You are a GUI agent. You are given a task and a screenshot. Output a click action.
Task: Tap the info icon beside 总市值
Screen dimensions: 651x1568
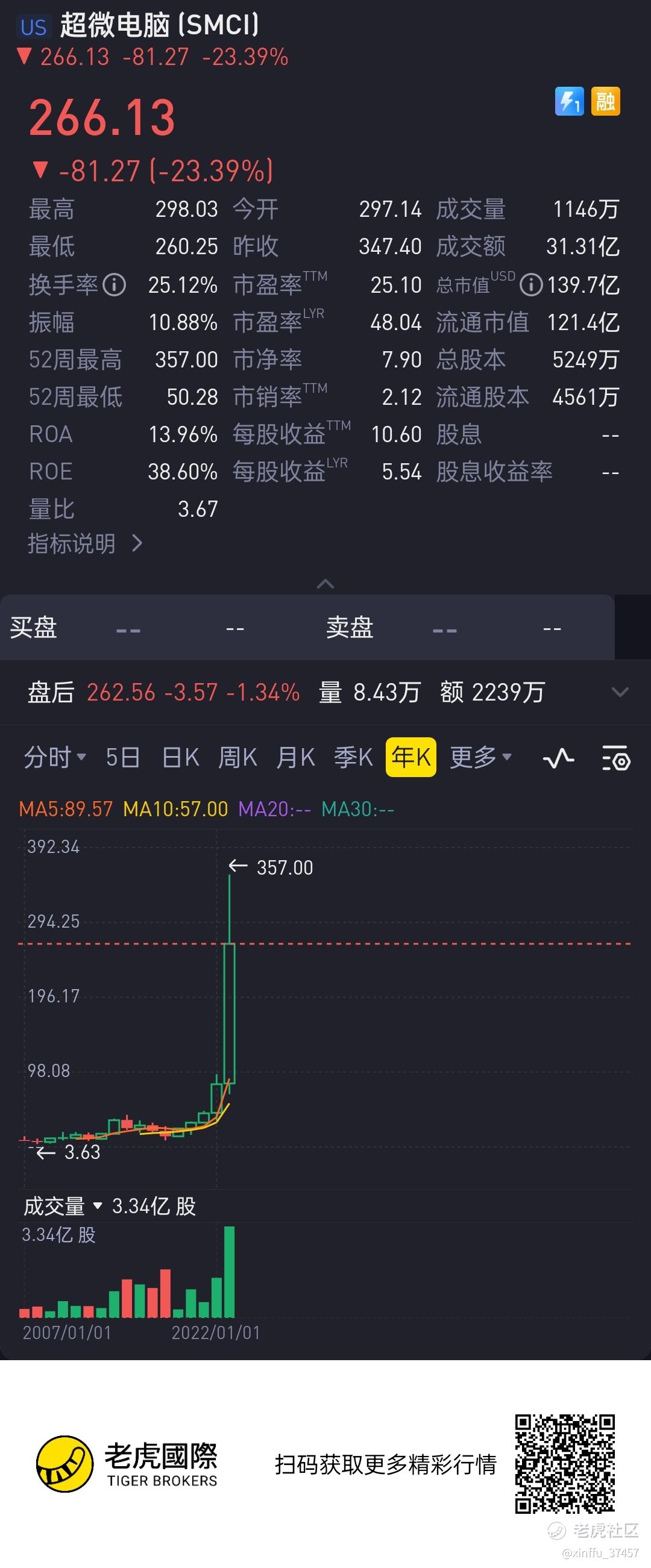[x=531, y=284]
